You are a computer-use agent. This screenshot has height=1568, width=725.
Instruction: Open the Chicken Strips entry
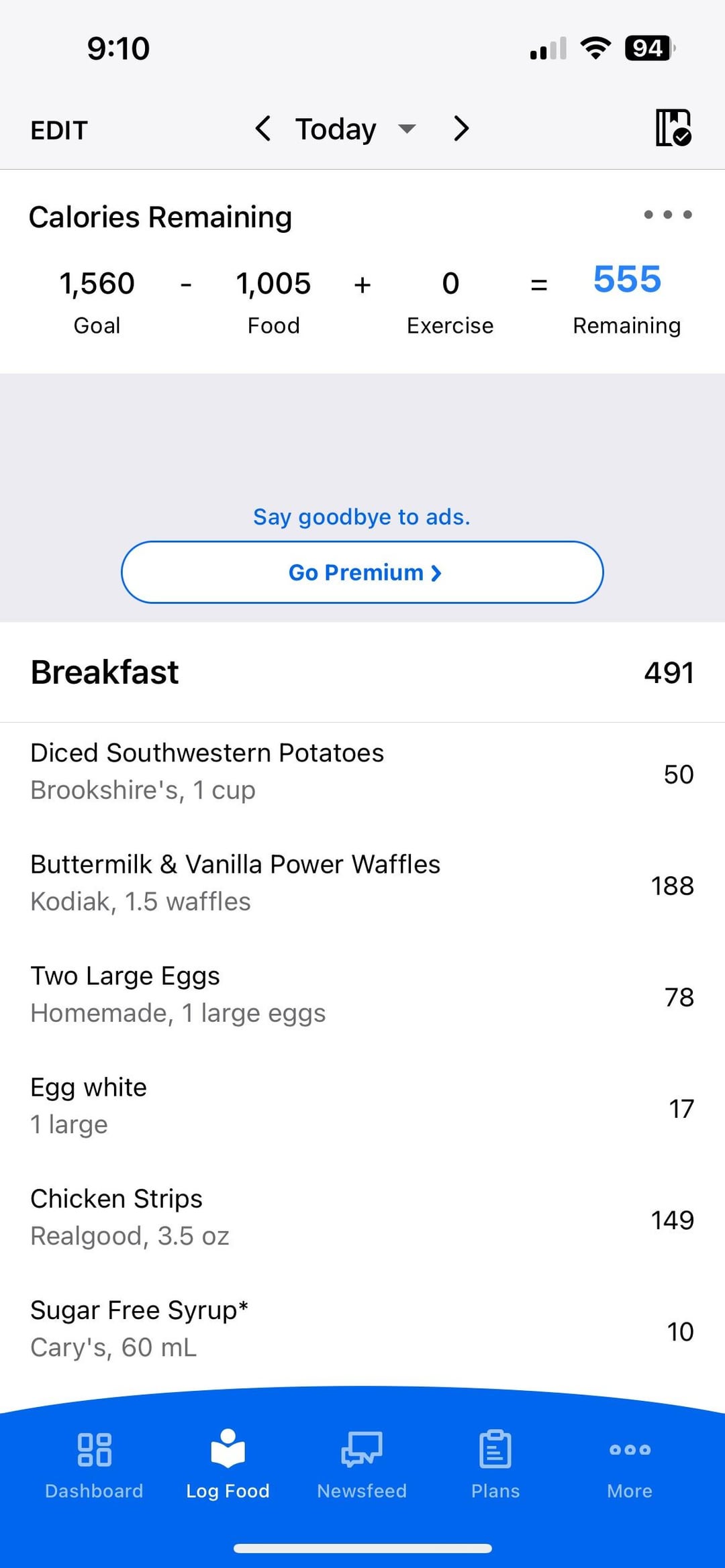click(362, 1217)
